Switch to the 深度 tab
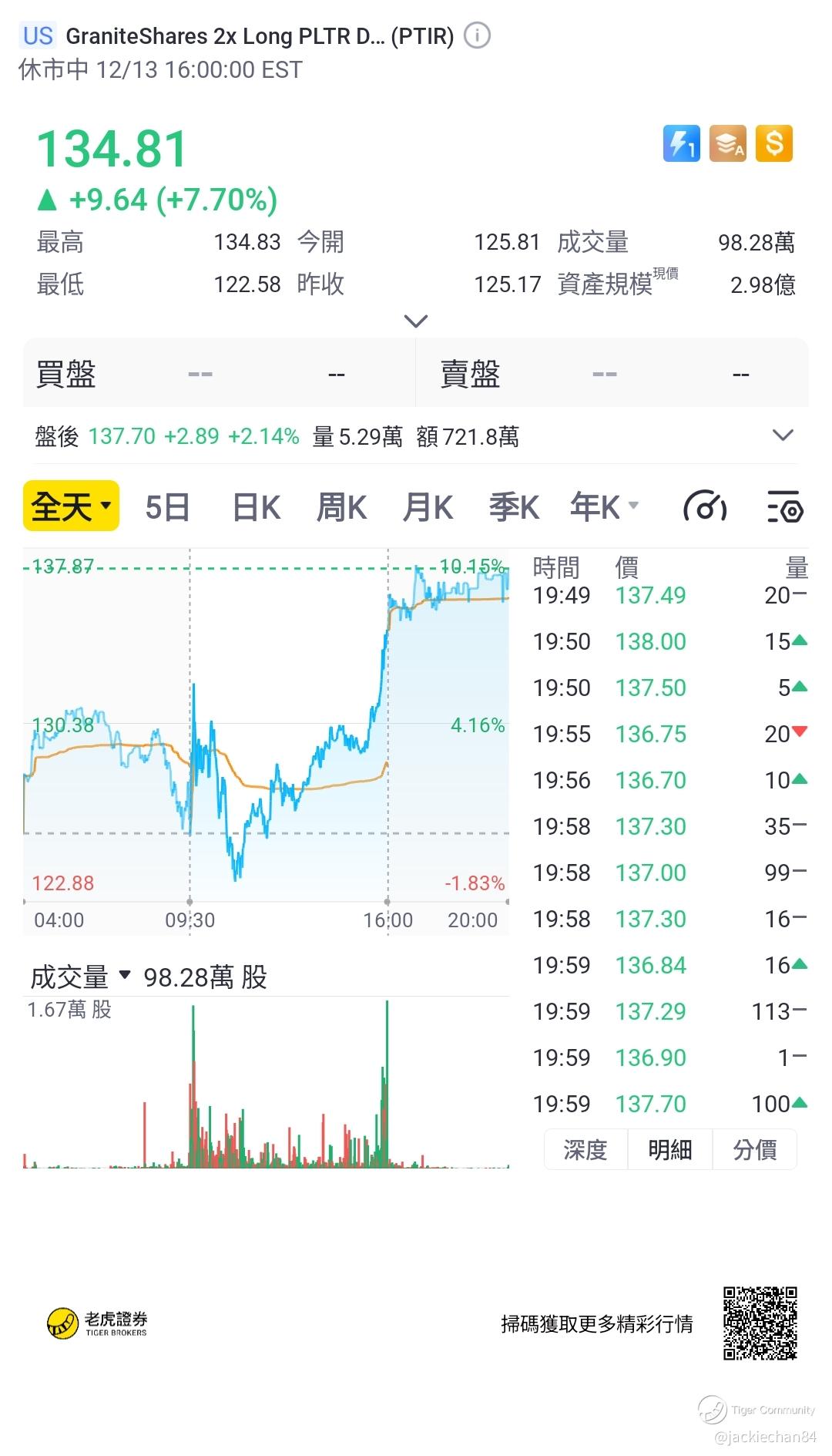 pos(585,1149)
